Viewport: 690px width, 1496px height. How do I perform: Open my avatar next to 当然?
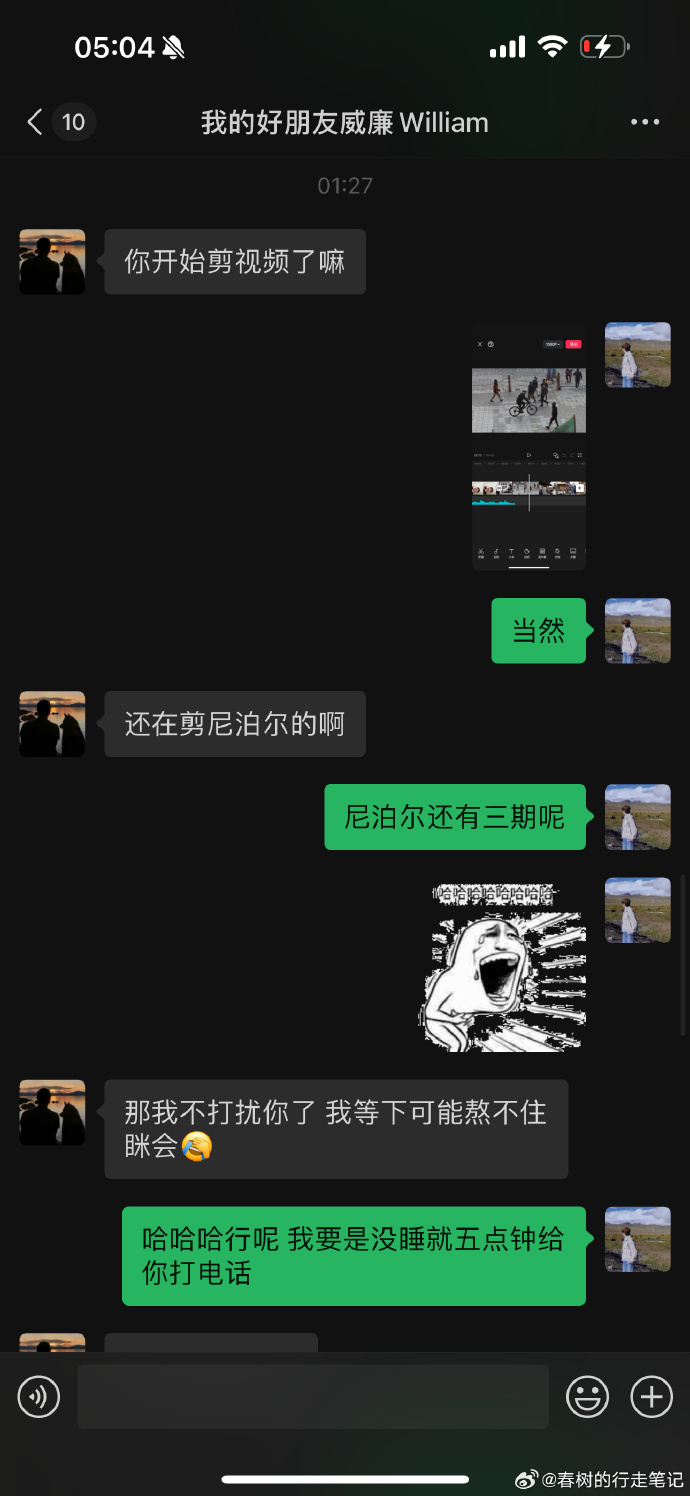click(638, 631)
